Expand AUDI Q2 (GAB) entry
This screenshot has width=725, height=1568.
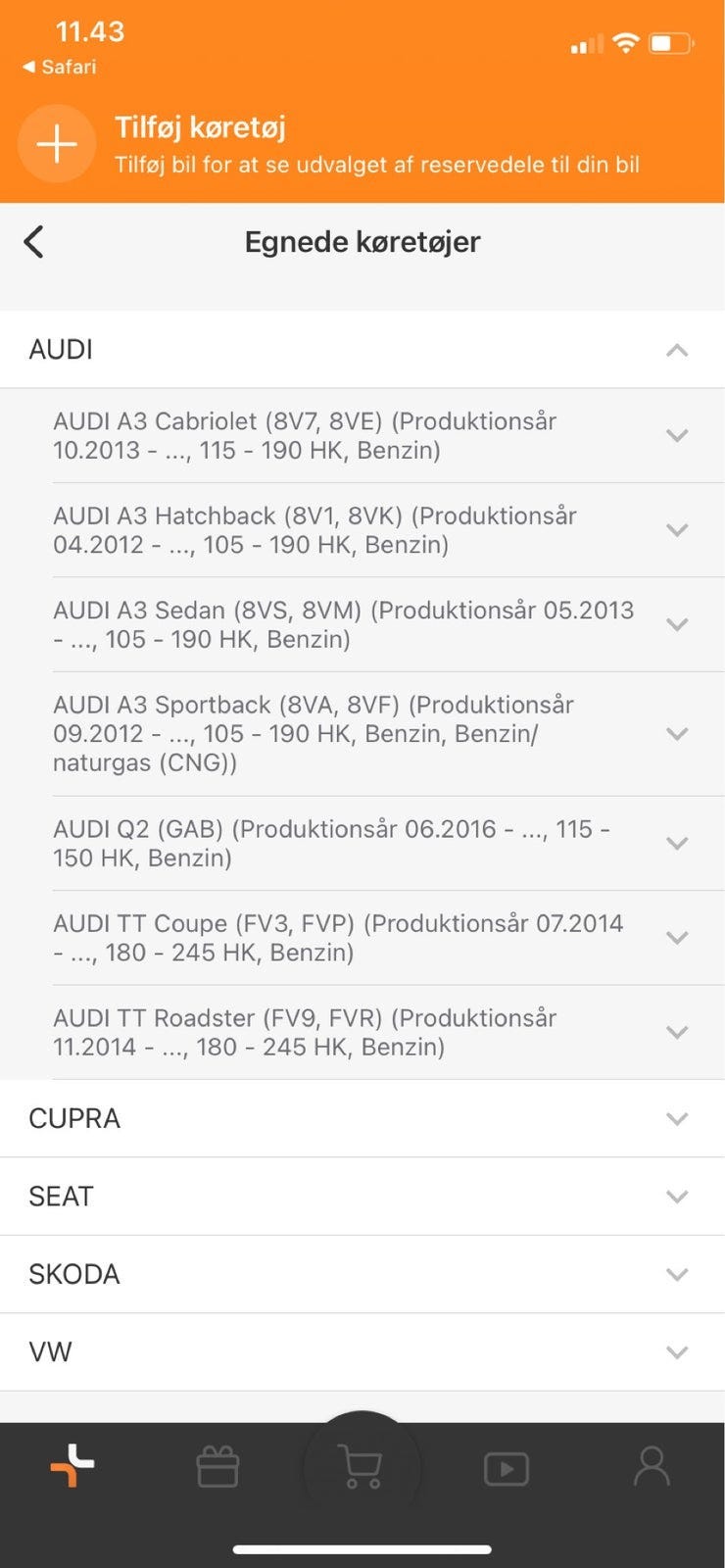click(676, 843)
